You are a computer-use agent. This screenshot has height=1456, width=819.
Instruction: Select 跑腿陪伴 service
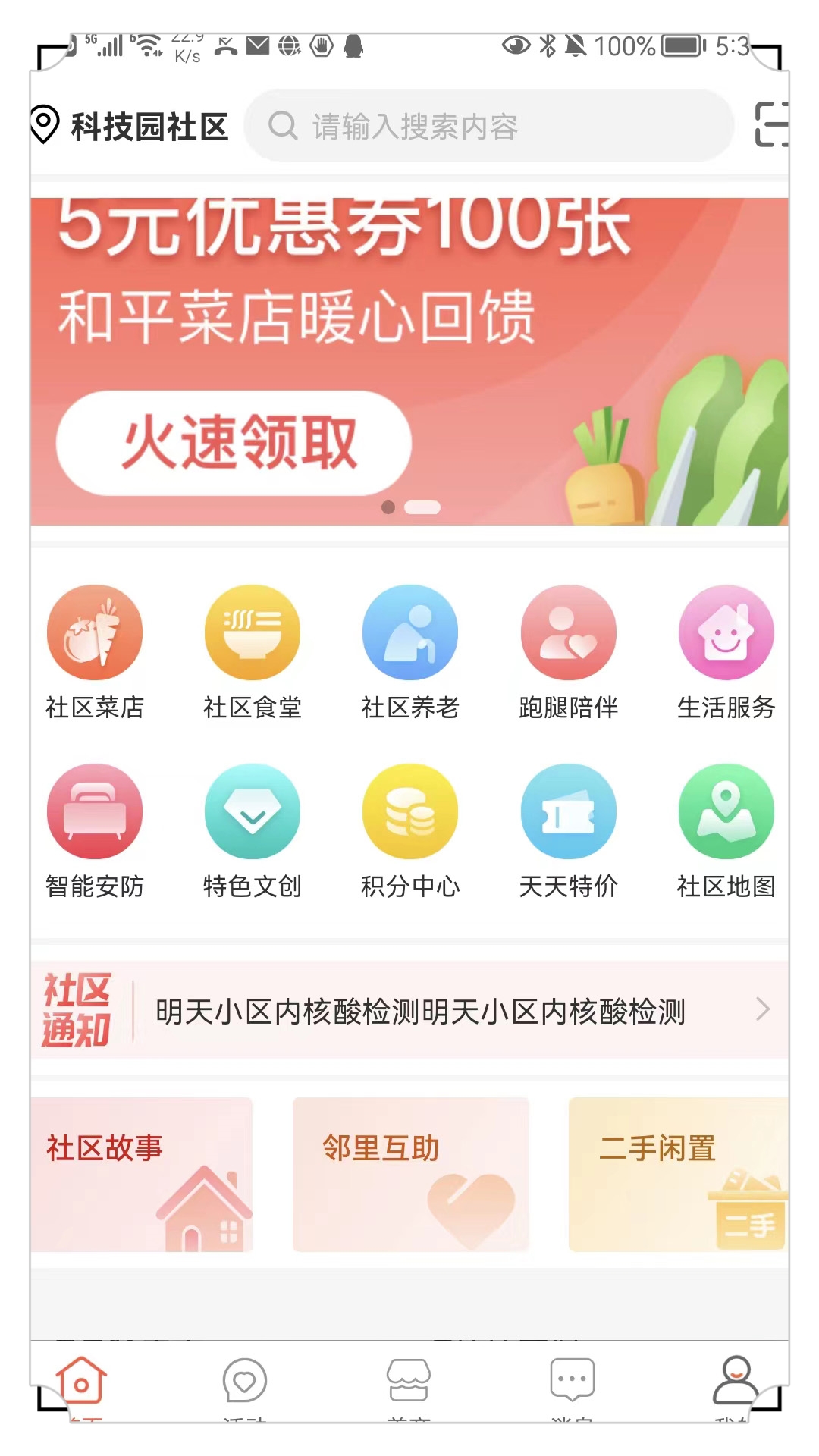click(568, 651)
